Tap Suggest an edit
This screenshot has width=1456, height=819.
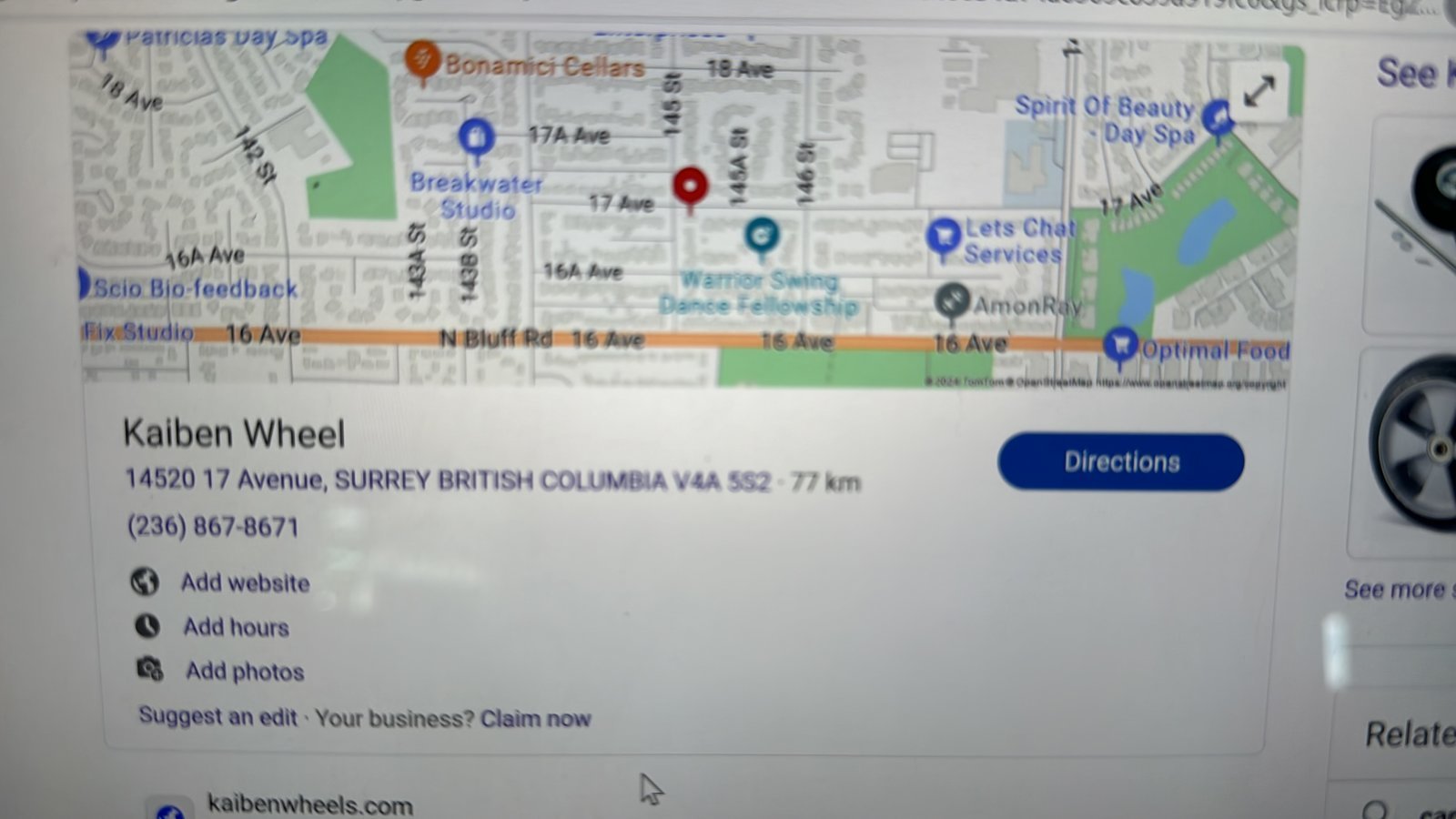tap(217, 717)
